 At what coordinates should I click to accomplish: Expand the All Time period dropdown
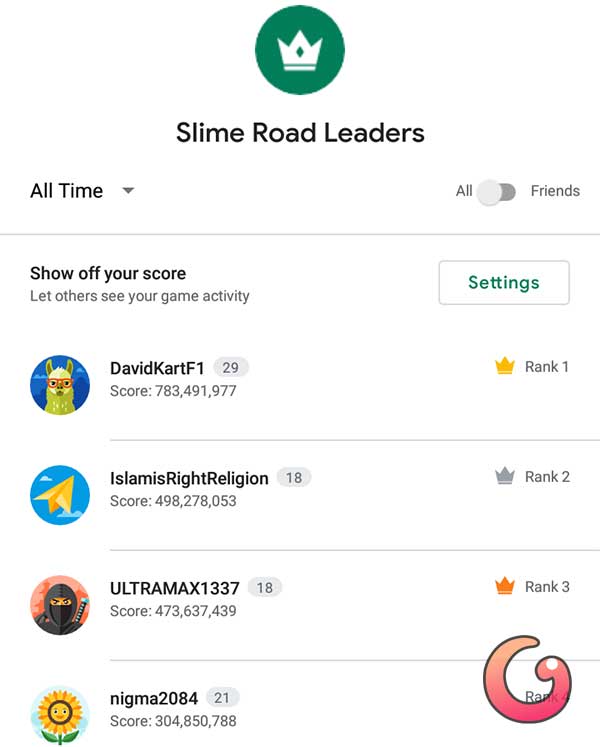(83, 191)
